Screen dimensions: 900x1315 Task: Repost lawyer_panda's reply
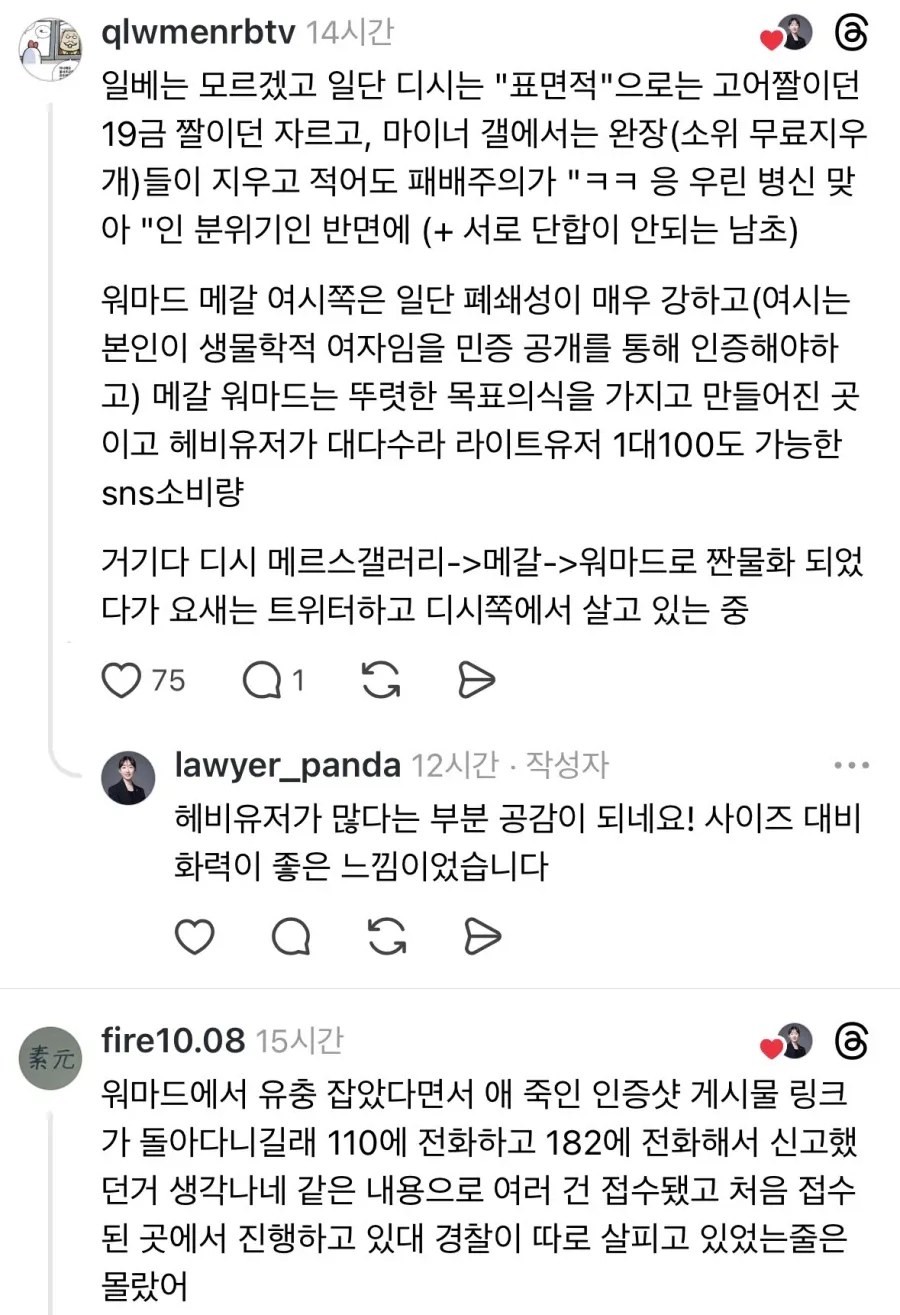click(386, 937)
